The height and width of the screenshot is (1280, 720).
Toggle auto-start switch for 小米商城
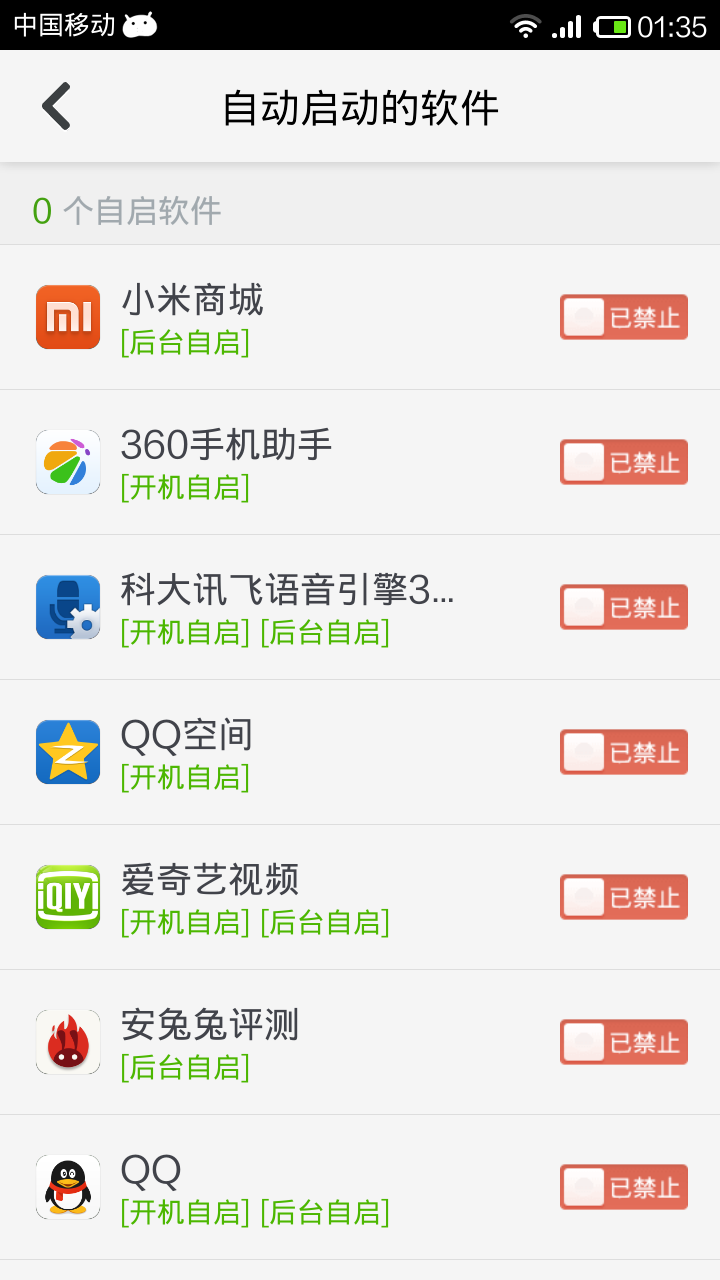623,317
